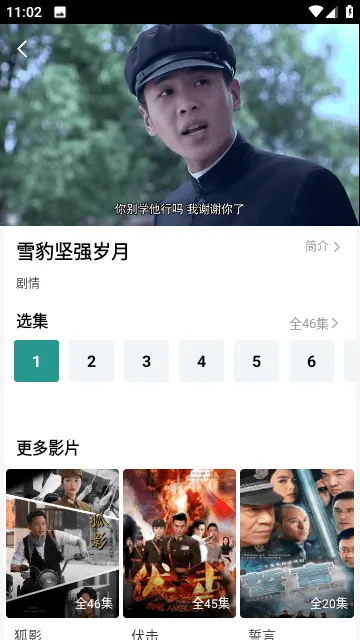Open the 狐影 drama poster

point(62,543)
